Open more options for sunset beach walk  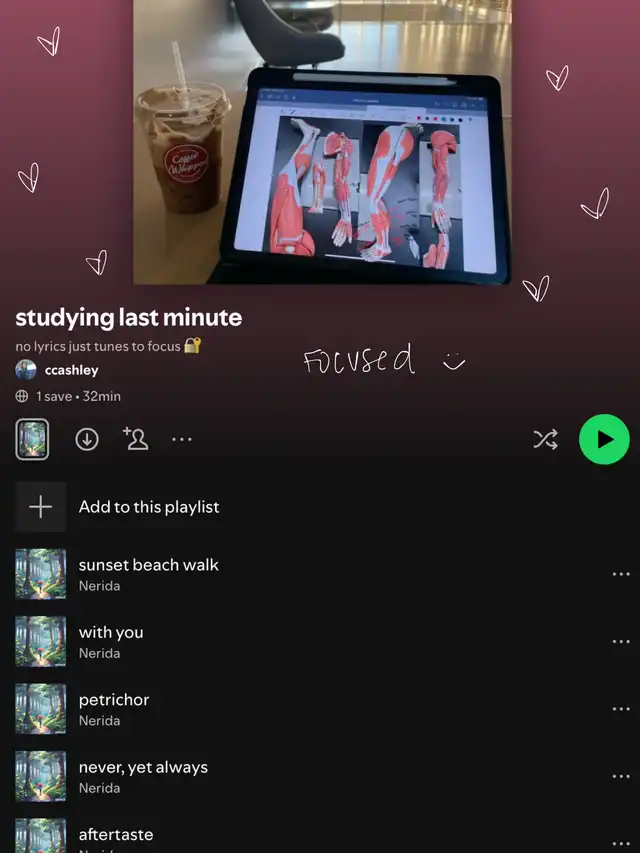620,574
